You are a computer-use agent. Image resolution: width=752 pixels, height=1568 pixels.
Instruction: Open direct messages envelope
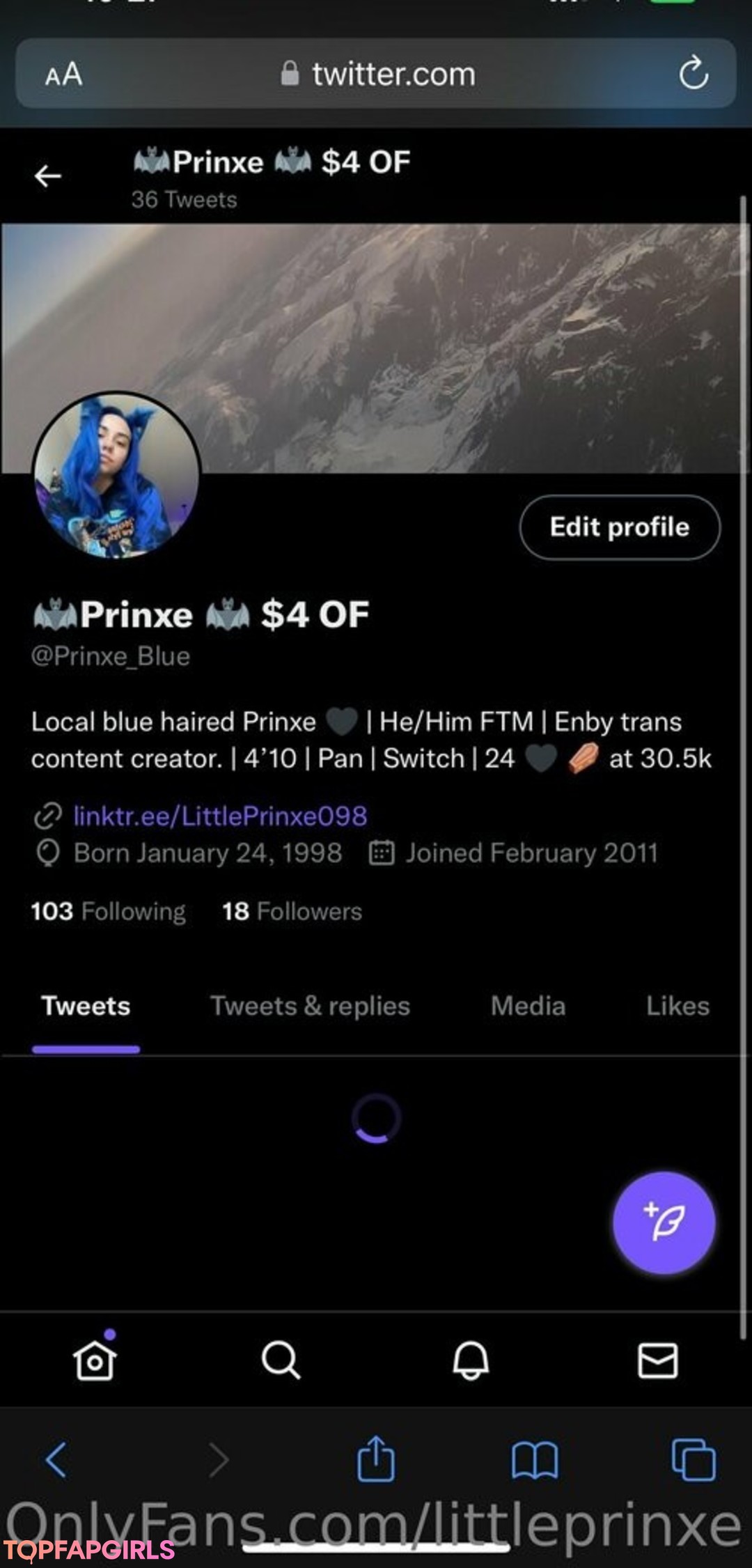pyautogui.click(x=658, y=1360)
